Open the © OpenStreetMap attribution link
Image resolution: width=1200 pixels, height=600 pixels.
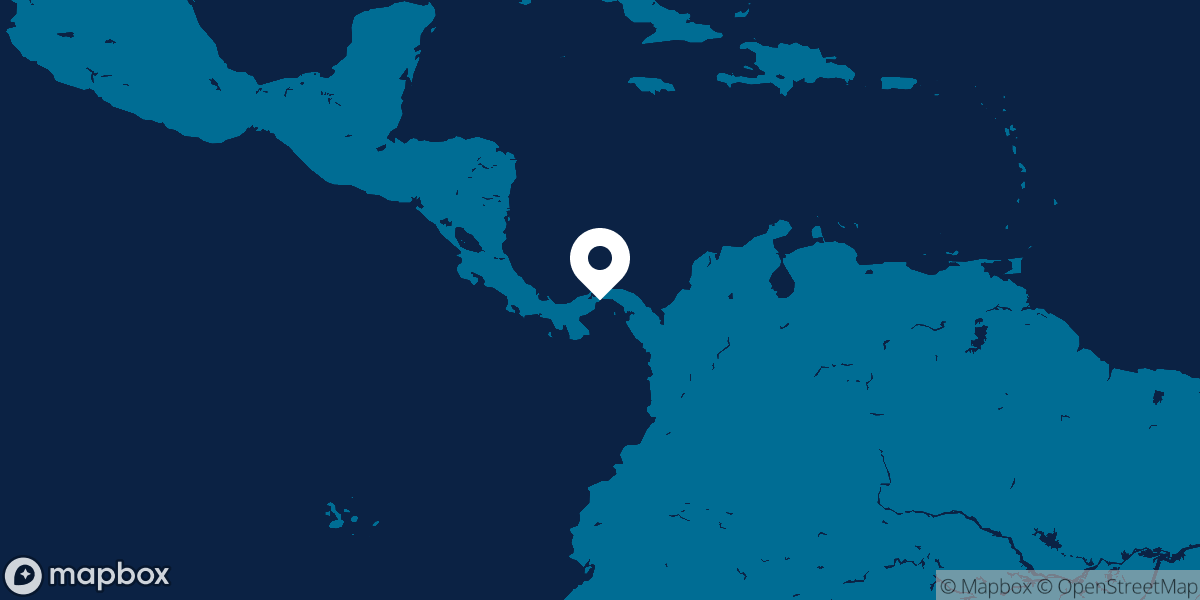click(1115, 585)
